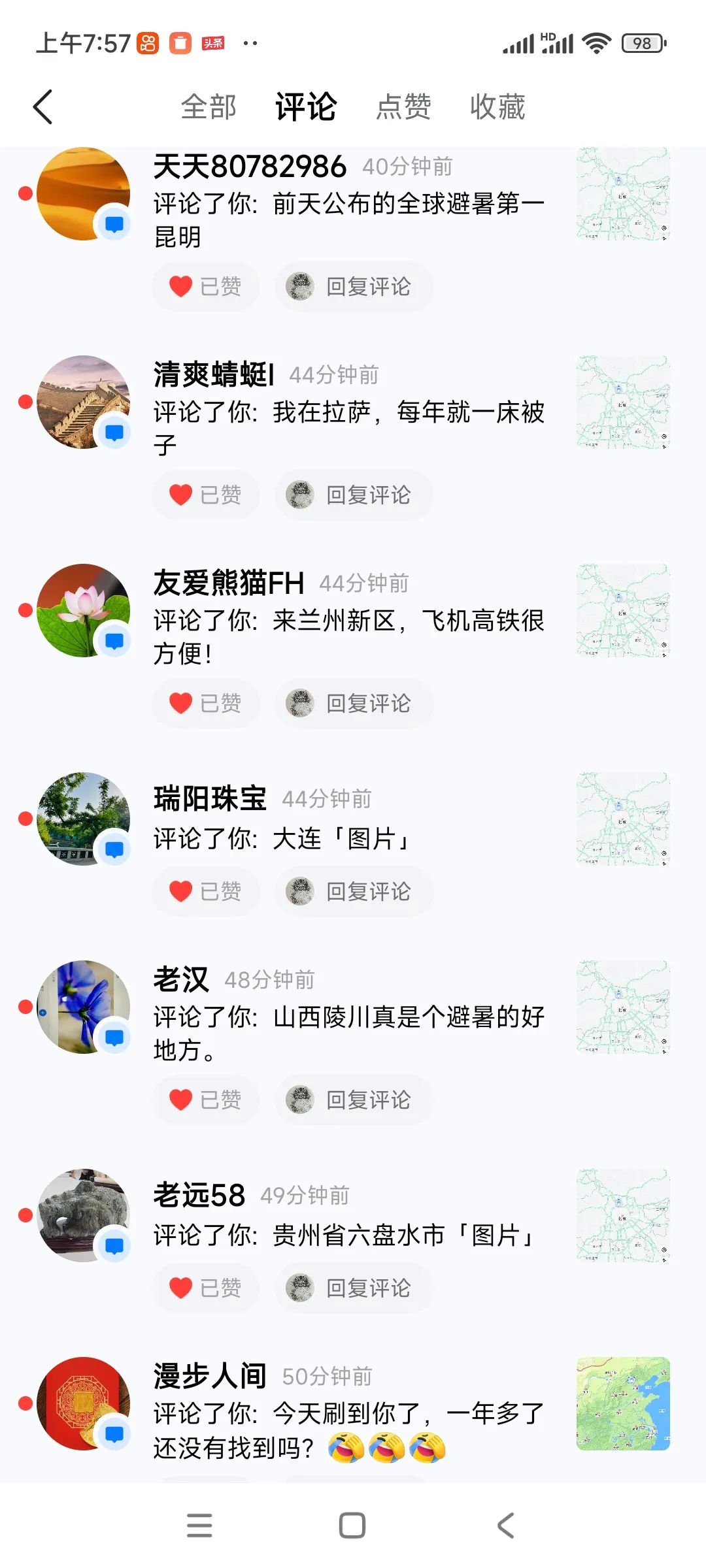This screenshot has width=706, height=1568.
Task: Open the map thumbnail beside 漫步人间's comment
Action: [623, 1403]
